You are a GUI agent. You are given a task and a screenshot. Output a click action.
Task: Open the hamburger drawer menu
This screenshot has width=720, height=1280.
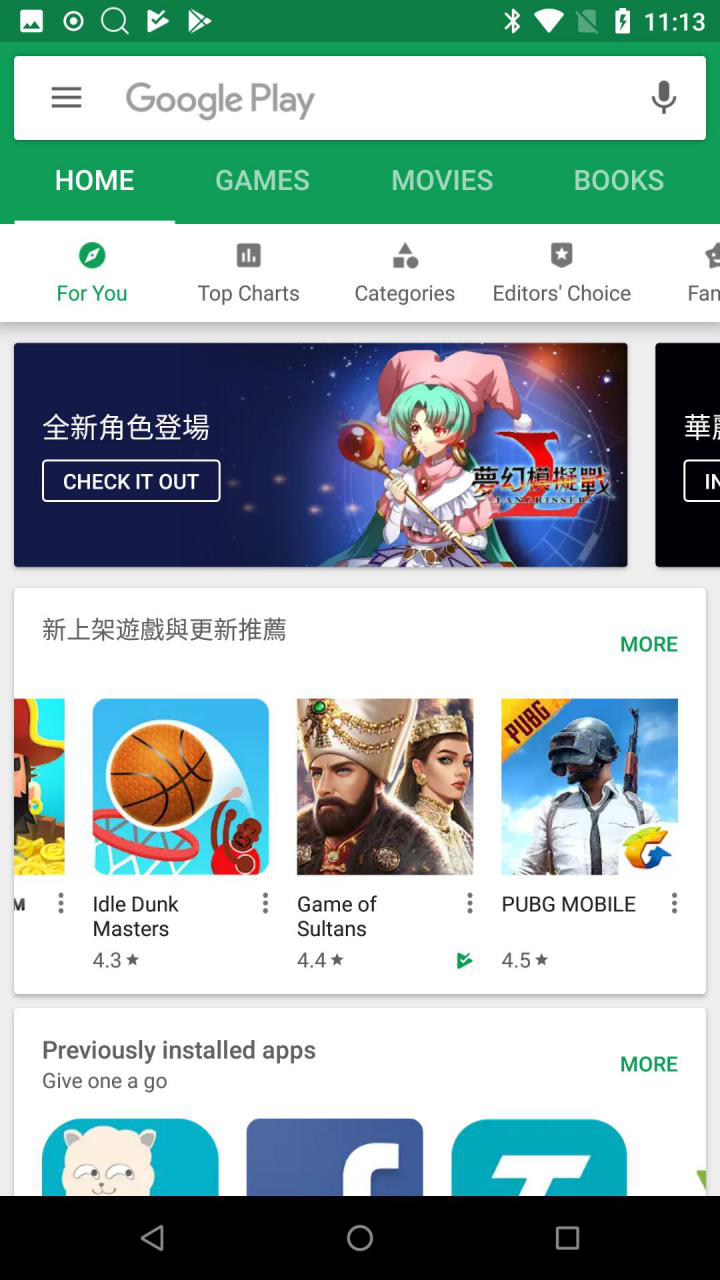coord(66,98)
